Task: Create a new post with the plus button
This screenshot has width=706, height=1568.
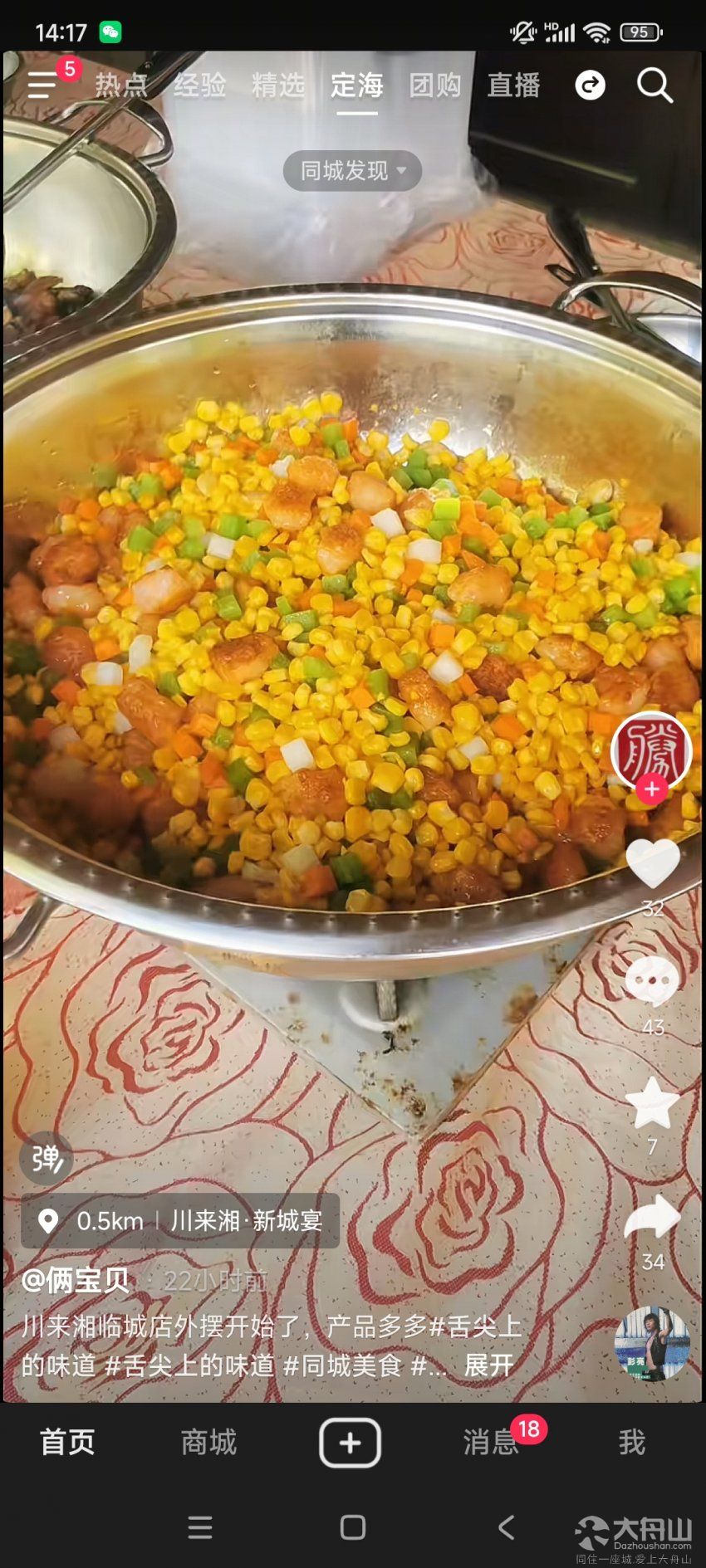Action: click(x=350, y=1443)
